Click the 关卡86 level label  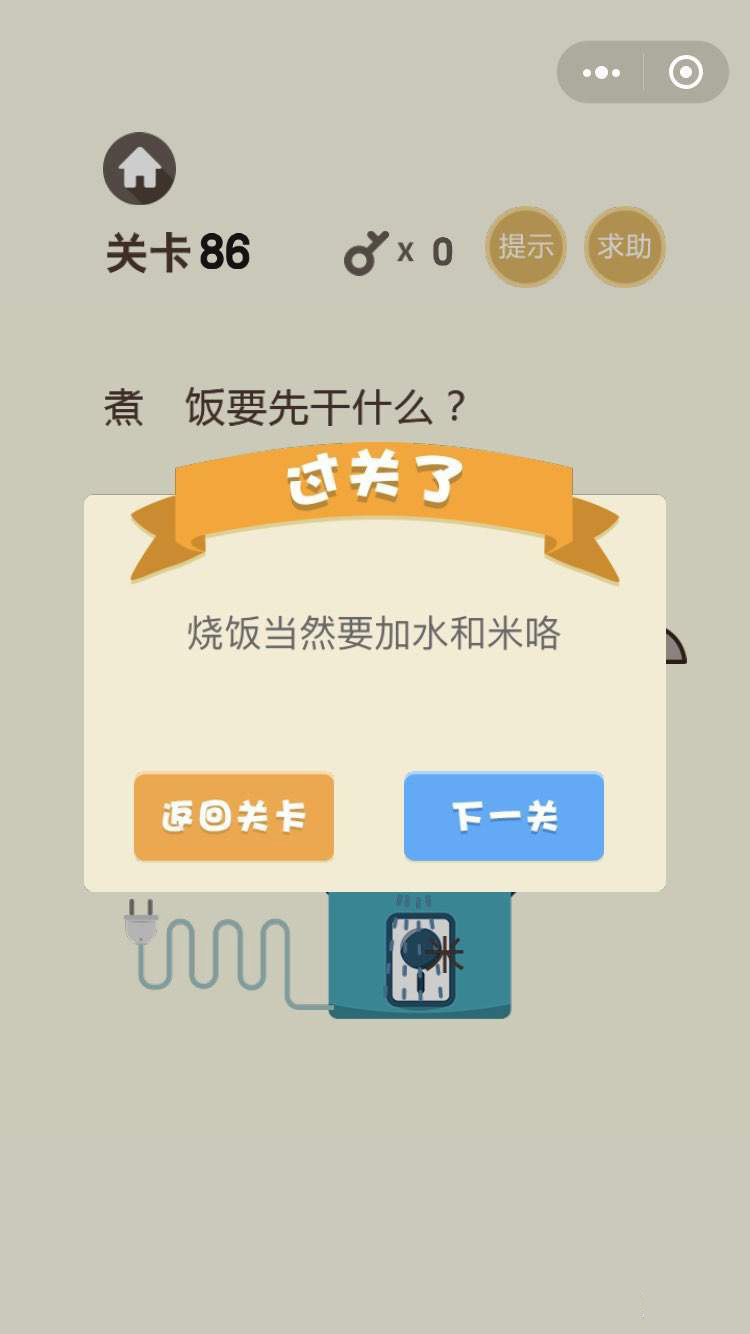[x=180, y=250]
